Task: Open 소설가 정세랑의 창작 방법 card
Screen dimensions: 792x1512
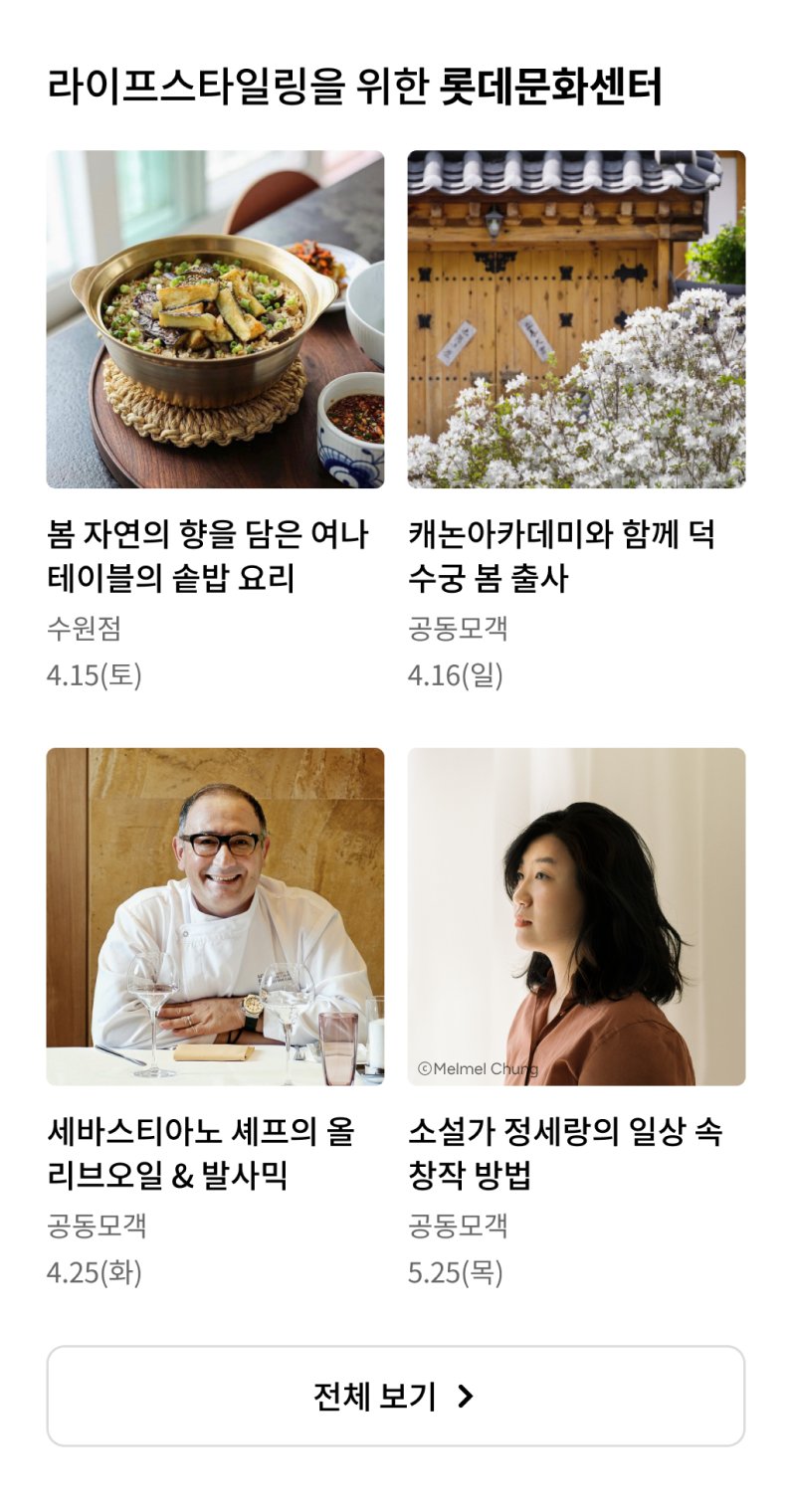Action: 576,916
